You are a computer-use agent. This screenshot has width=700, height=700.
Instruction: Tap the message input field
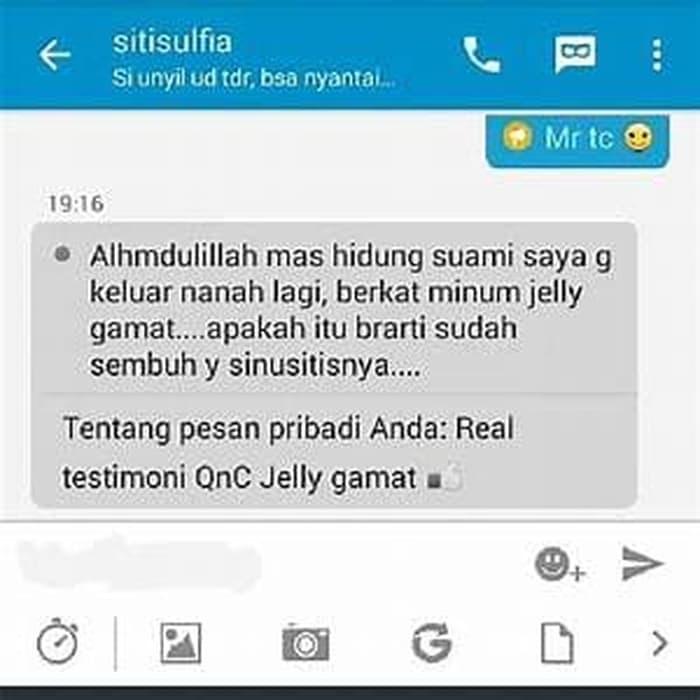coord(260,565)
